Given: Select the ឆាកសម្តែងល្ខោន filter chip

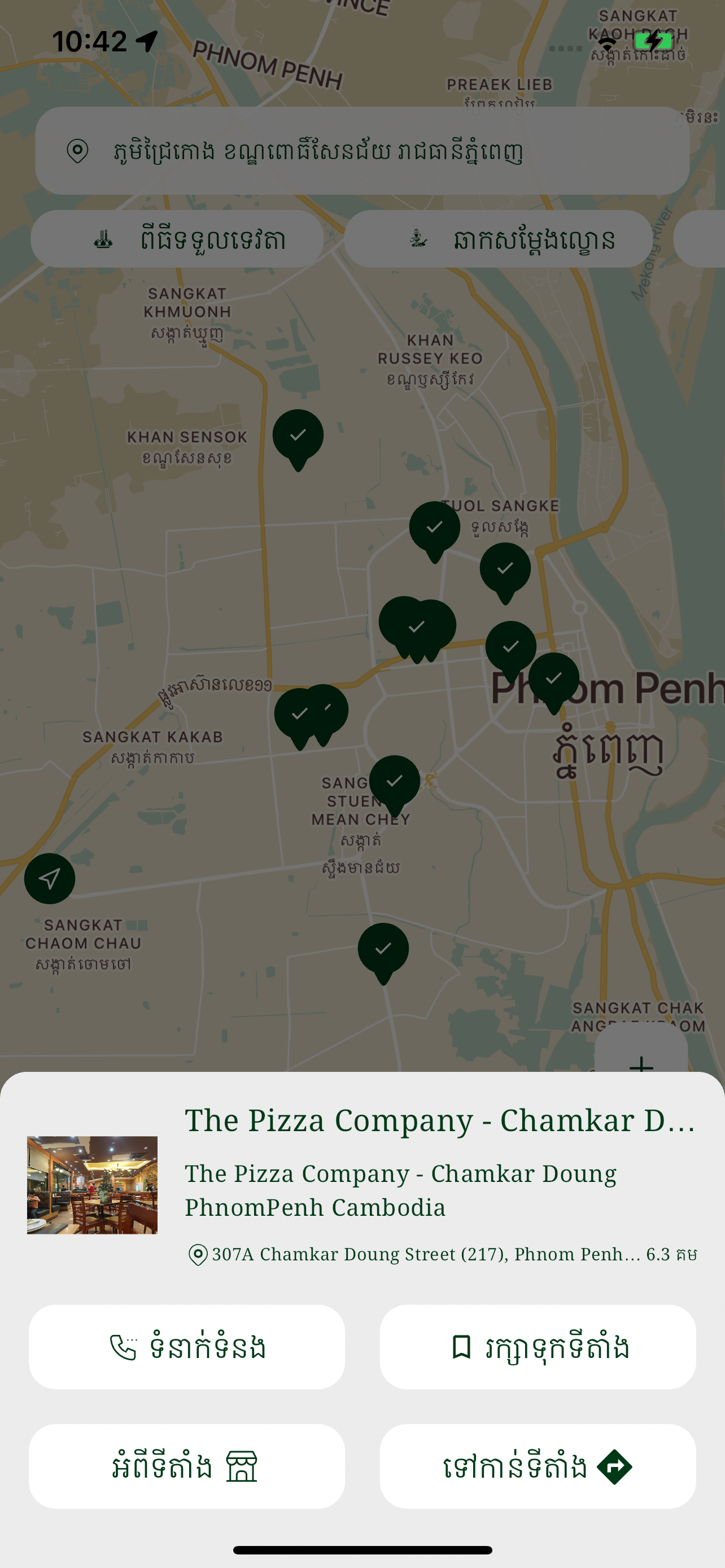Looking at the screenshot, I should tap(498, 239).
